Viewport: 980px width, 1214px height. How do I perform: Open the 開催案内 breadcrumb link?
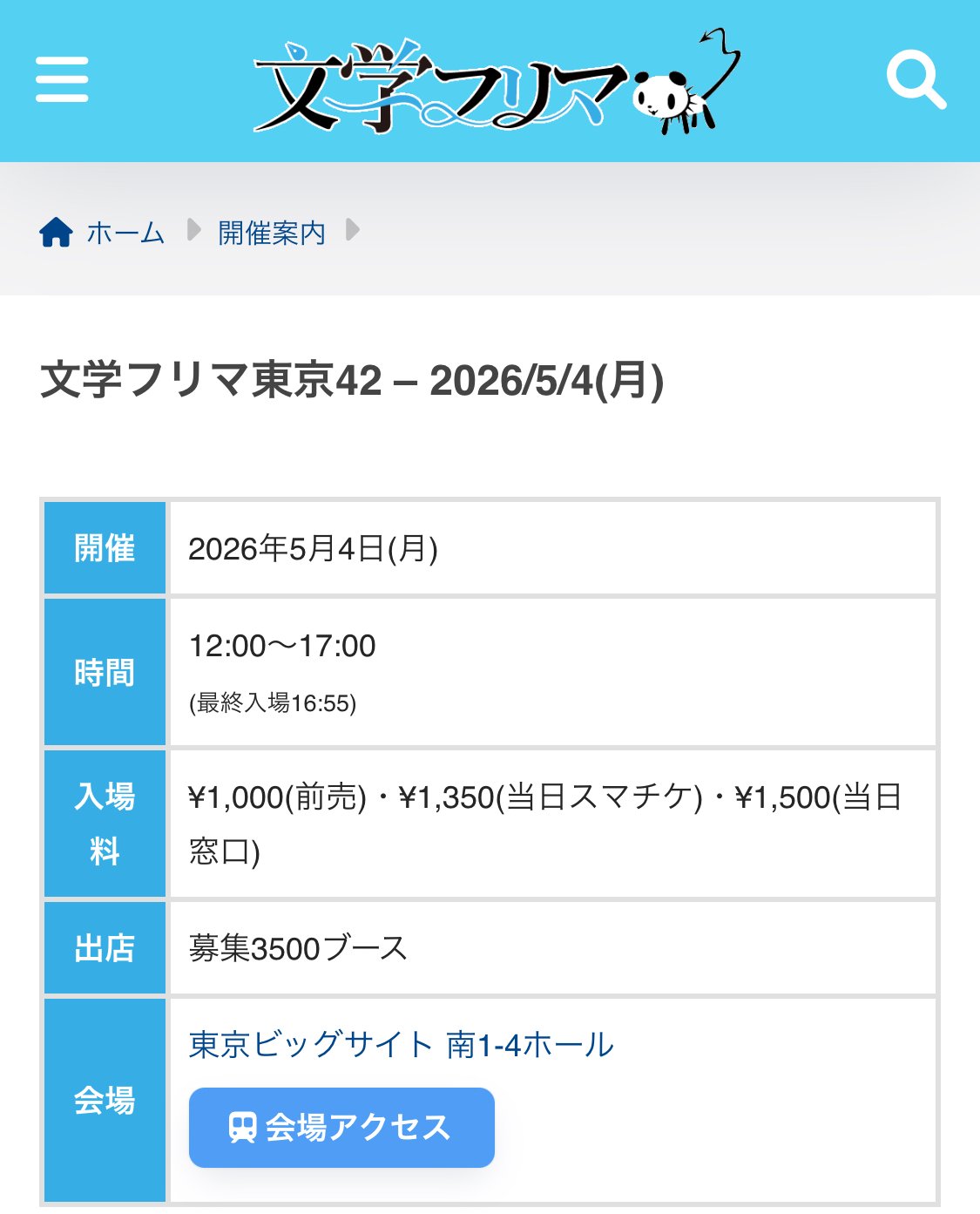click(x=272, y=233)
